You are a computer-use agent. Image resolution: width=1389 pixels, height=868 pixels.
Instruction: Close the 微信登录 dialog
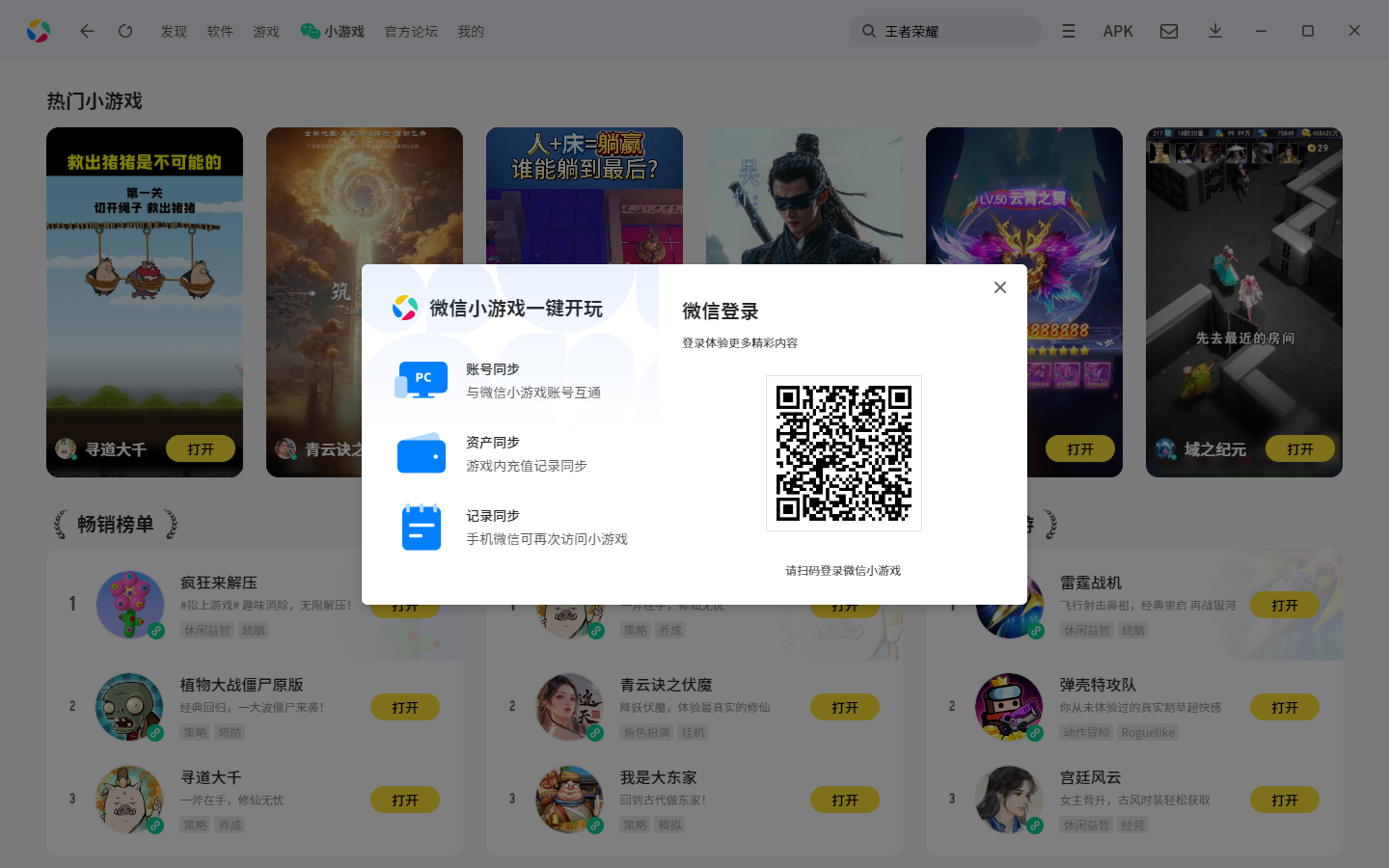[x=1000, y=287]
